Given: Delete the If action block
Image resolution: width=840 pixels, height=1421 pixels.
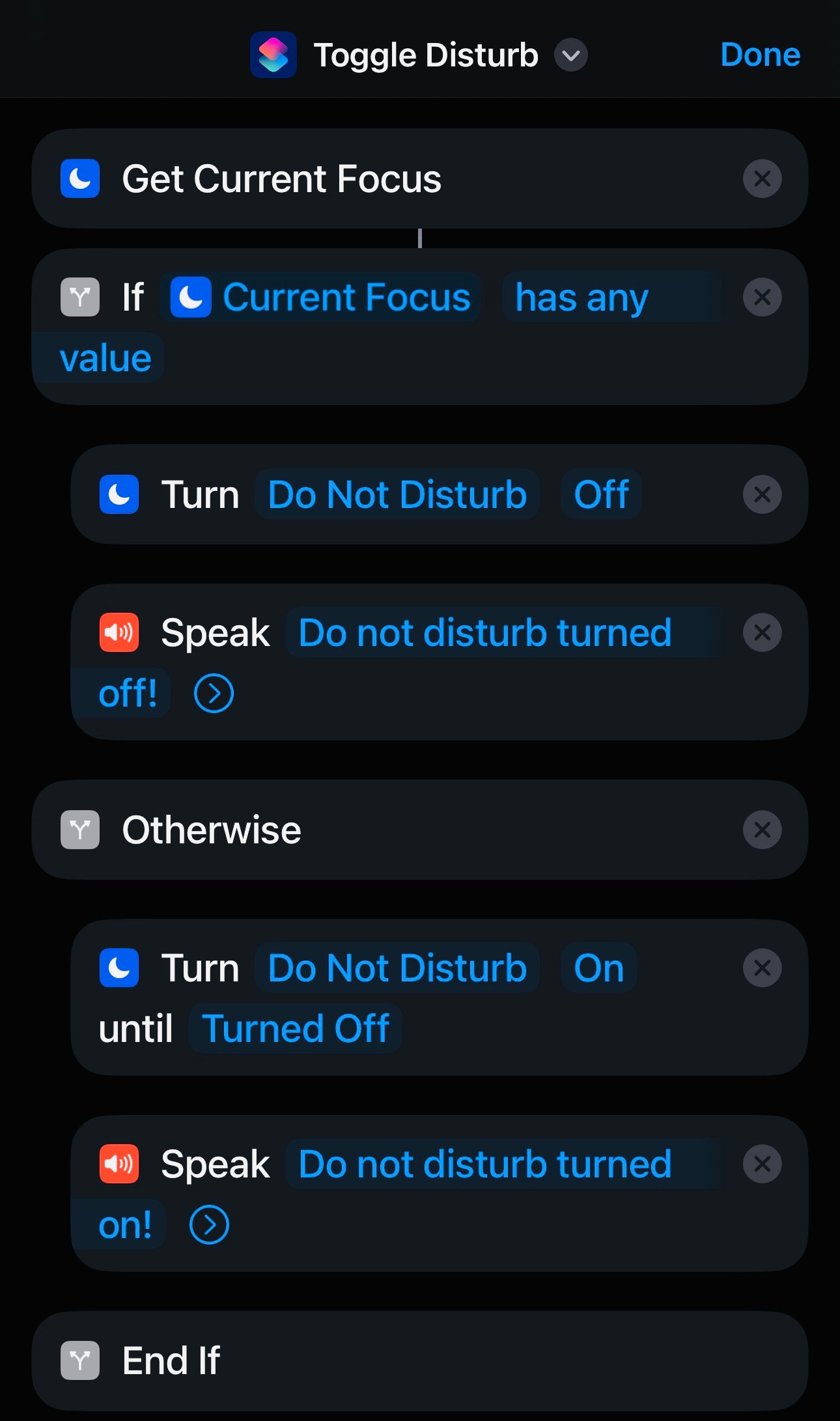Looking at the screenshot, I should [762, 298].
